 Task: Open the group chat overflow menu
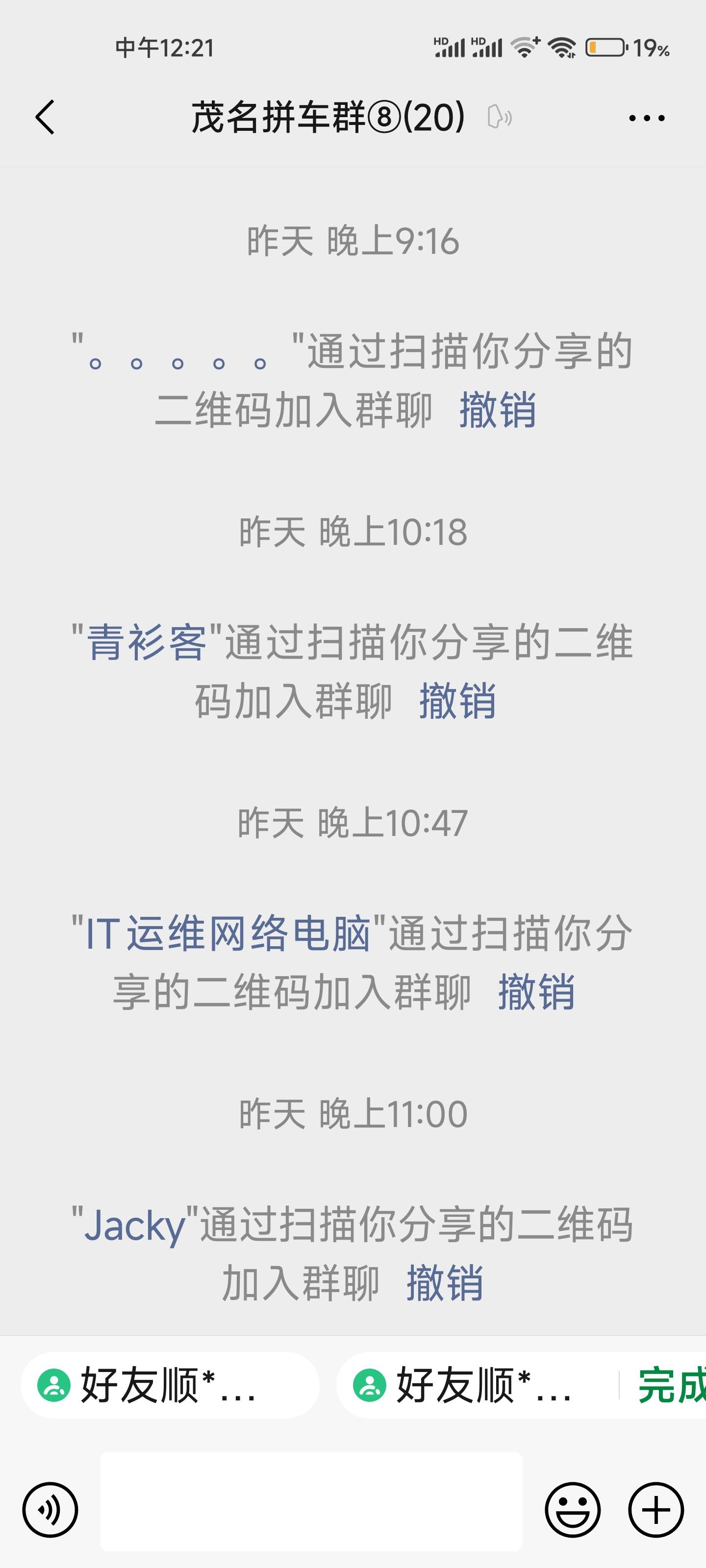point(646,118)
